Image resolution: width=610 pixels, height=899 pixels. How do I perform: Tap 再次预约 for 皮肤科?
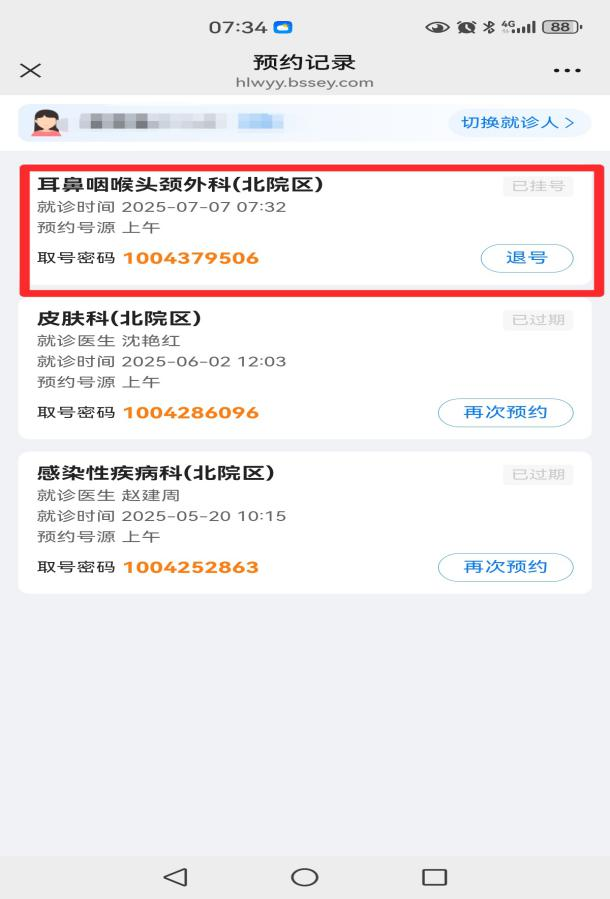(x=505, y=412)
